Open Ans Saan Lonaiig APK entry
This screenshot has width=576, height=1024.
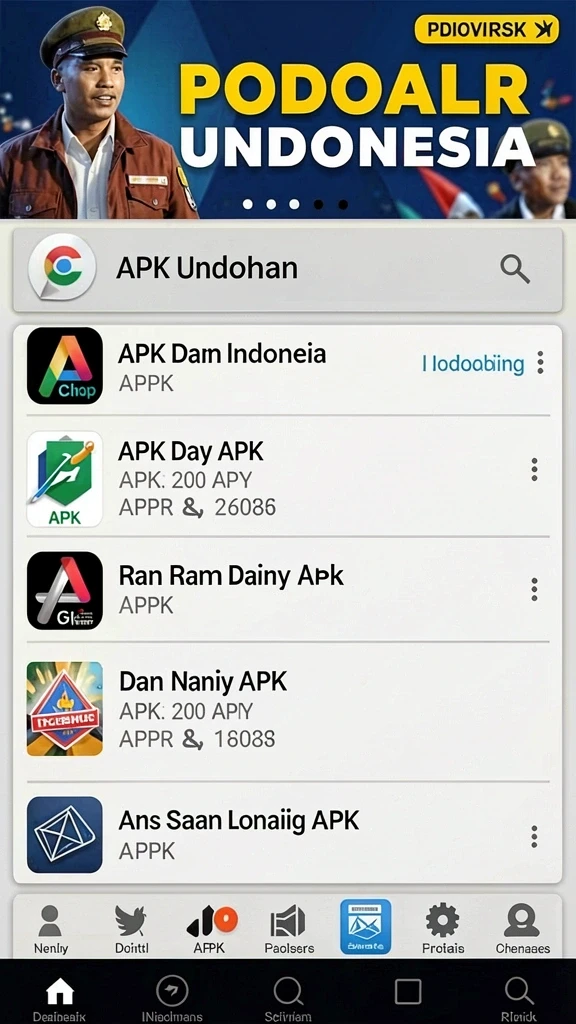click(287, 834)
